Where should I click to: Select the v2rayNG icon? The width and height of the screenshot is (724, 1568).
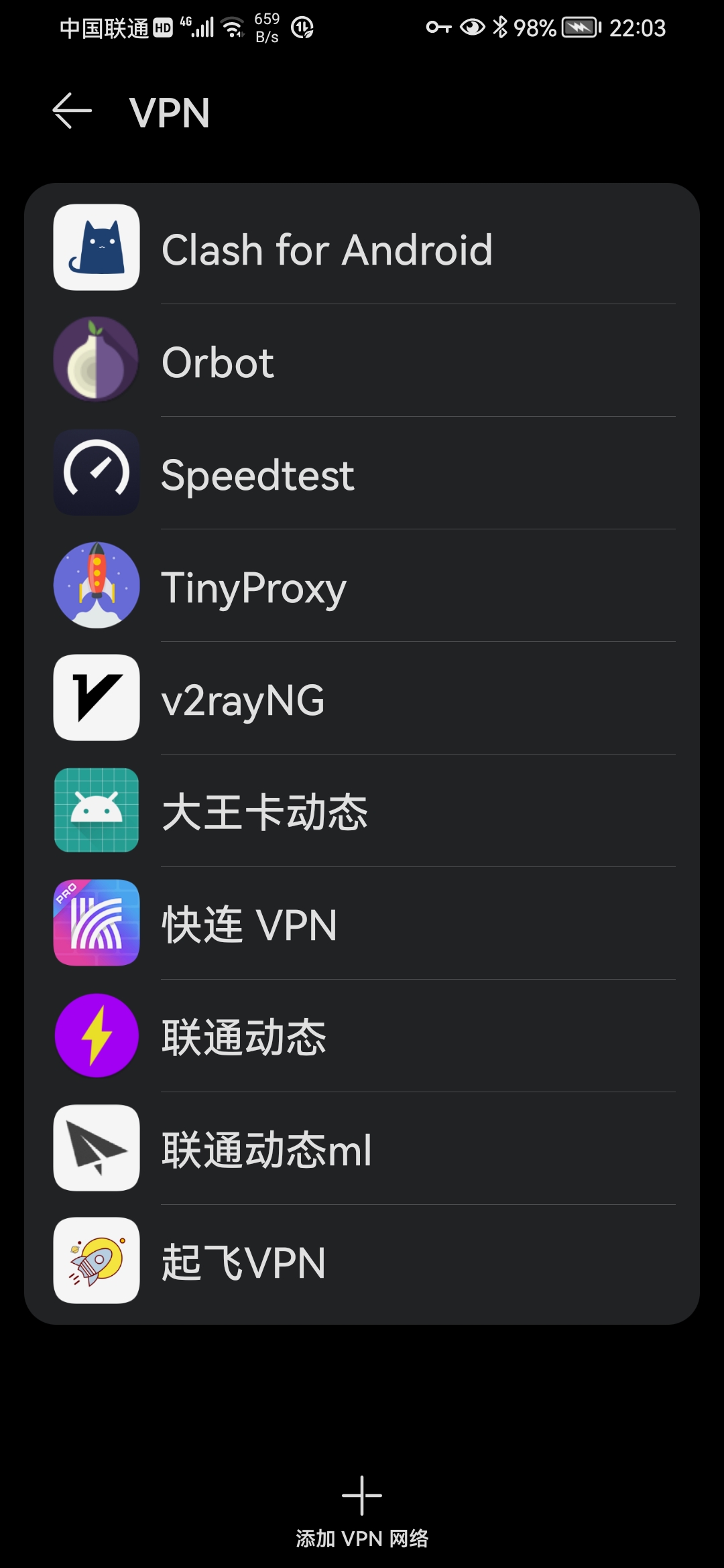tap(96, 698)
